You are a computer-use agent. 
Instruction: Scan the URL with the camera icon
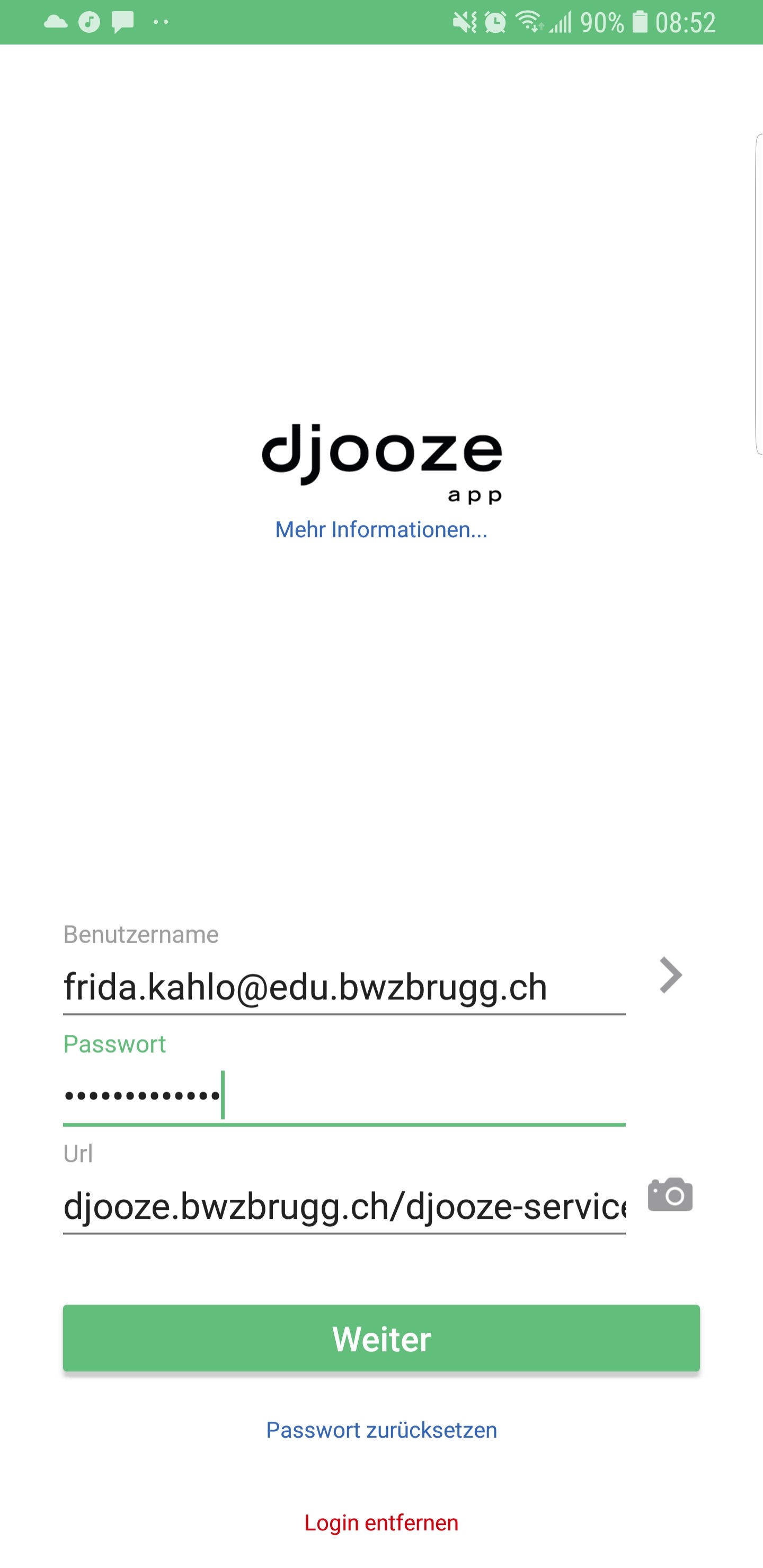click(x=670, y=1194)
